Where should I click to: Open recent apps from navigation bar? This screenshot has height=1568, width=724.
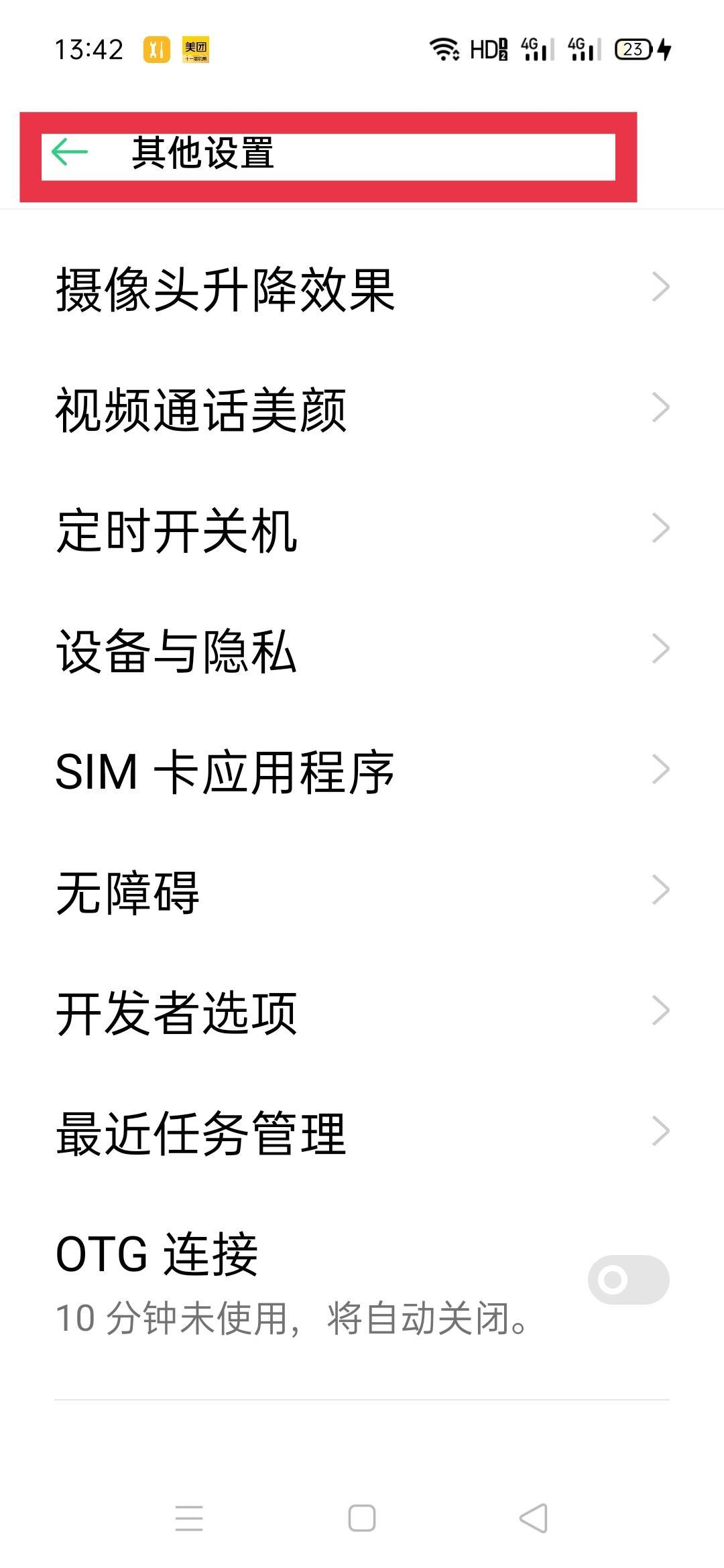189,1518
